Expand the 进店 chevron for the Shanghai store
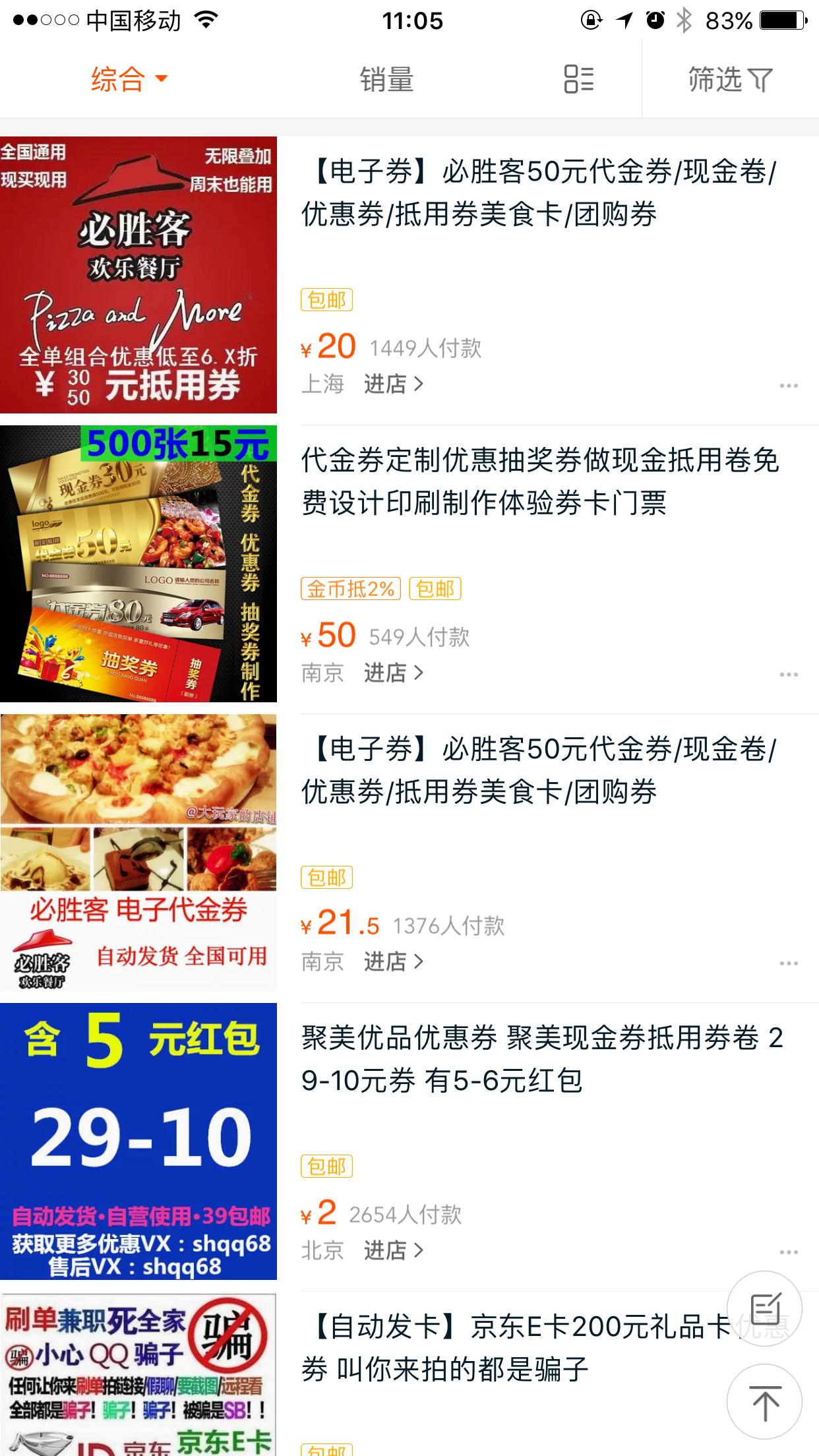 click(419, 383)
